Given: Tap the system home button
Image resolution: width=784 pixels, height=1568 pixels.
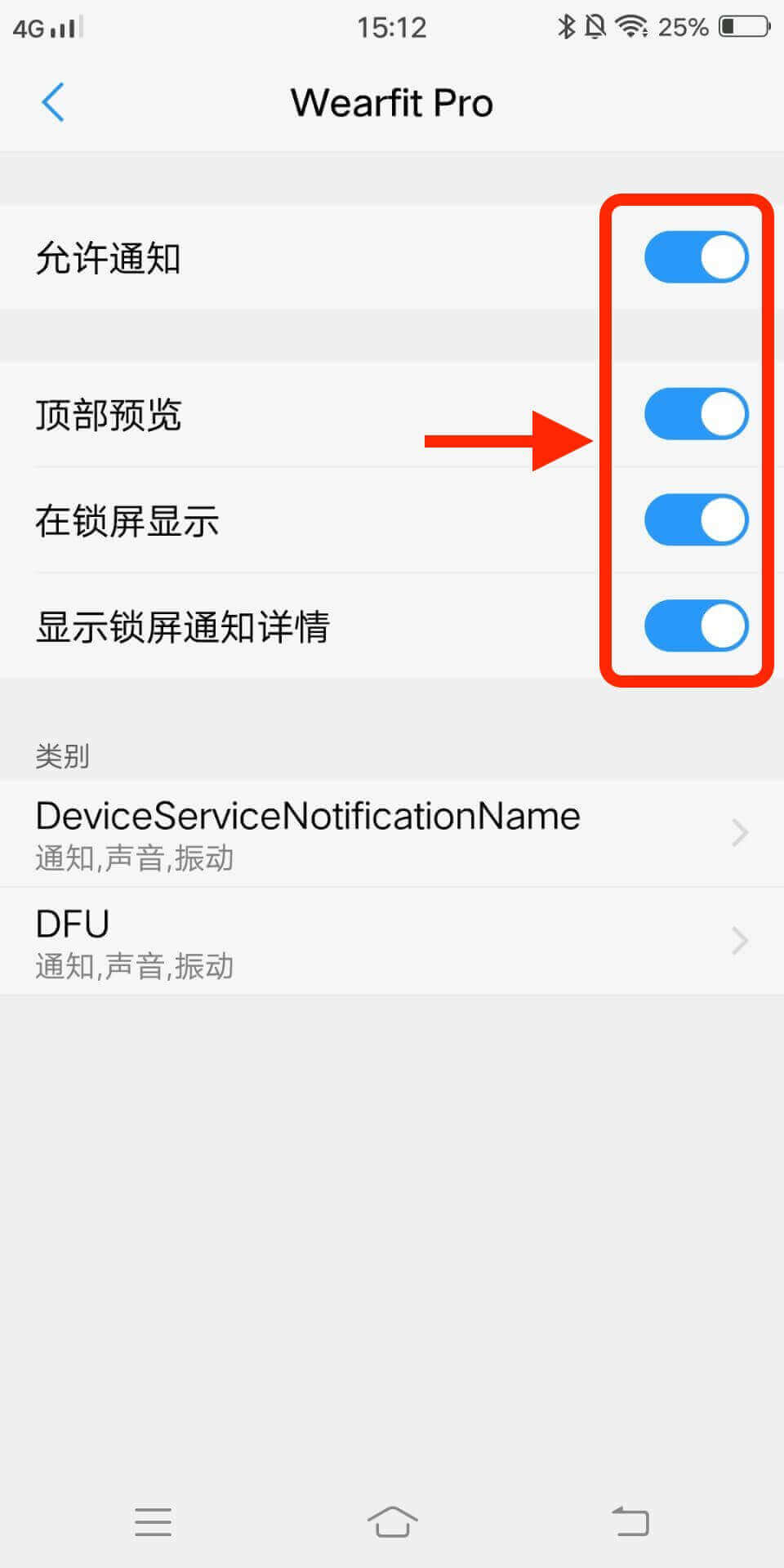Looking at the screenshot, I should click(x=392, y=1522).
